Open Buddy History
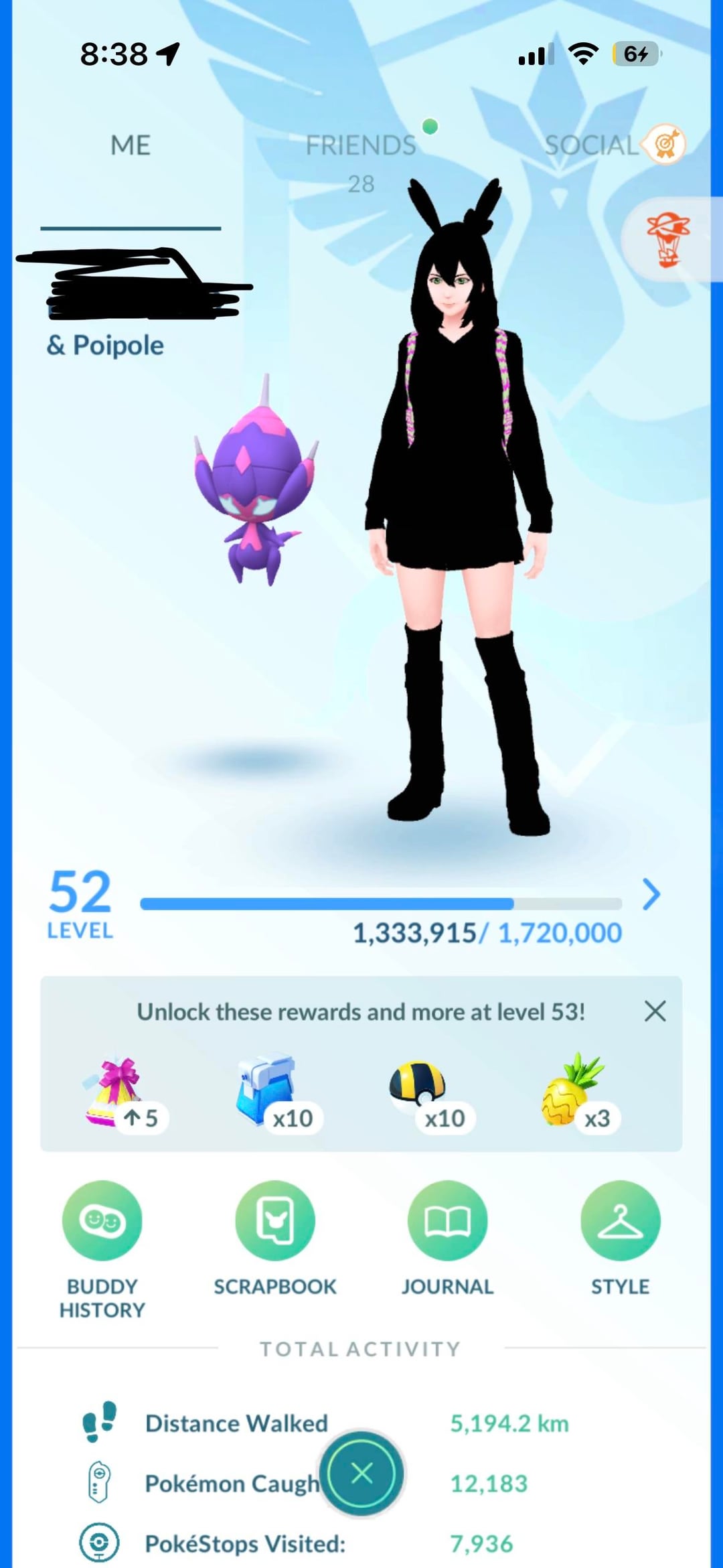The width and height of the screenshot is (723, 1568). (x=102, y=1220)
